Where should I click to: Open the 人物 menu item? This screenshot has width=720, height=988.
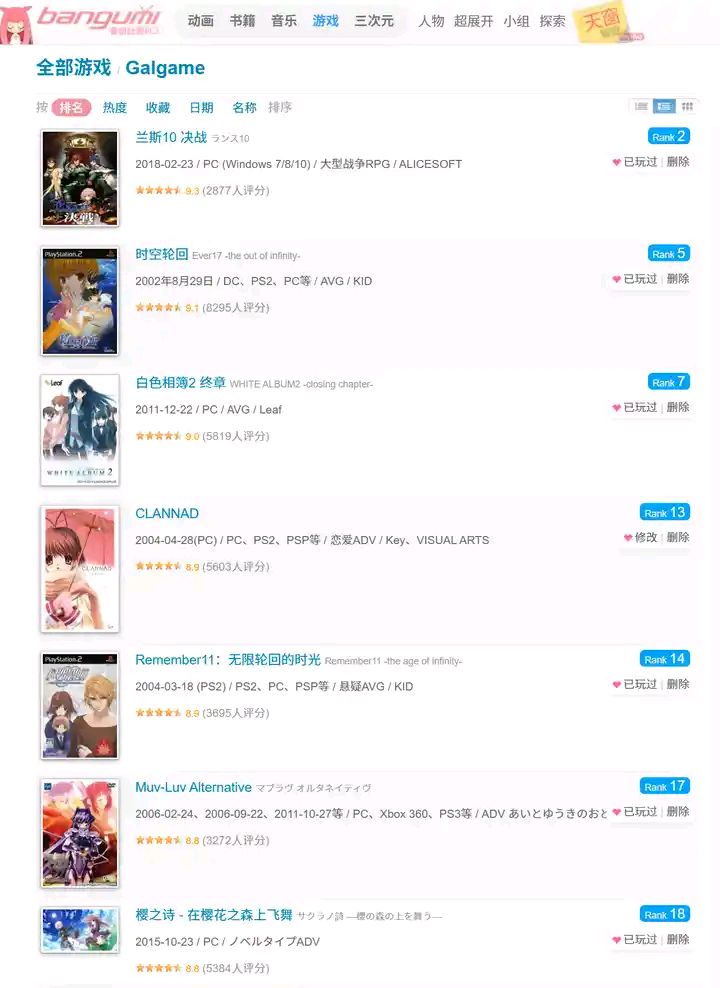click(431, 19)
